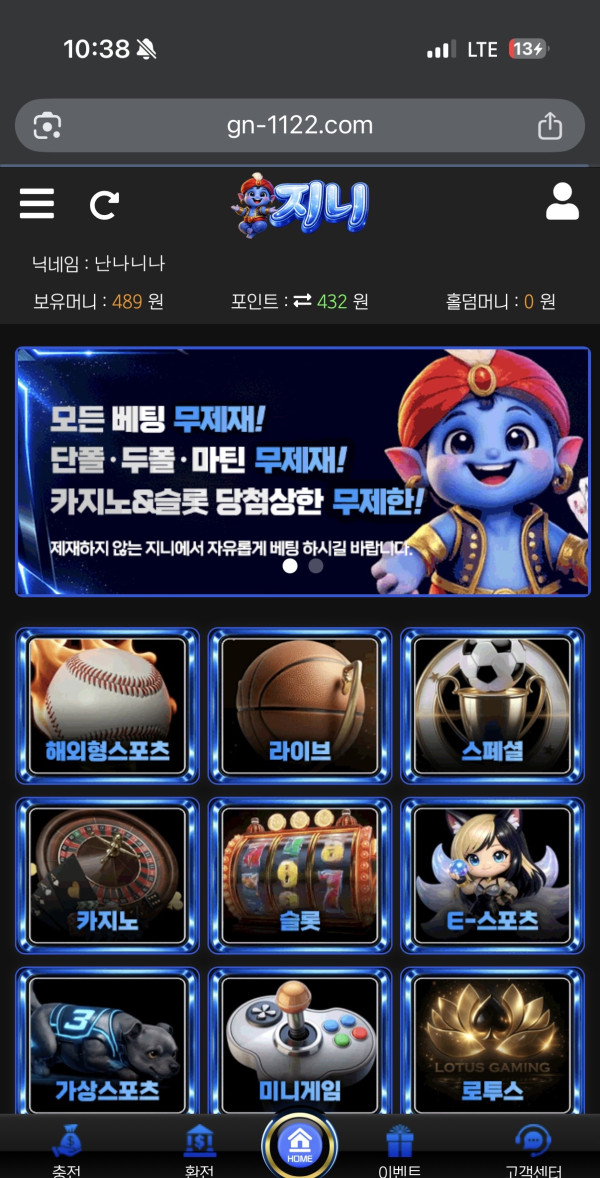Open the 이벤트 tab

click(x=400, y=1150)
